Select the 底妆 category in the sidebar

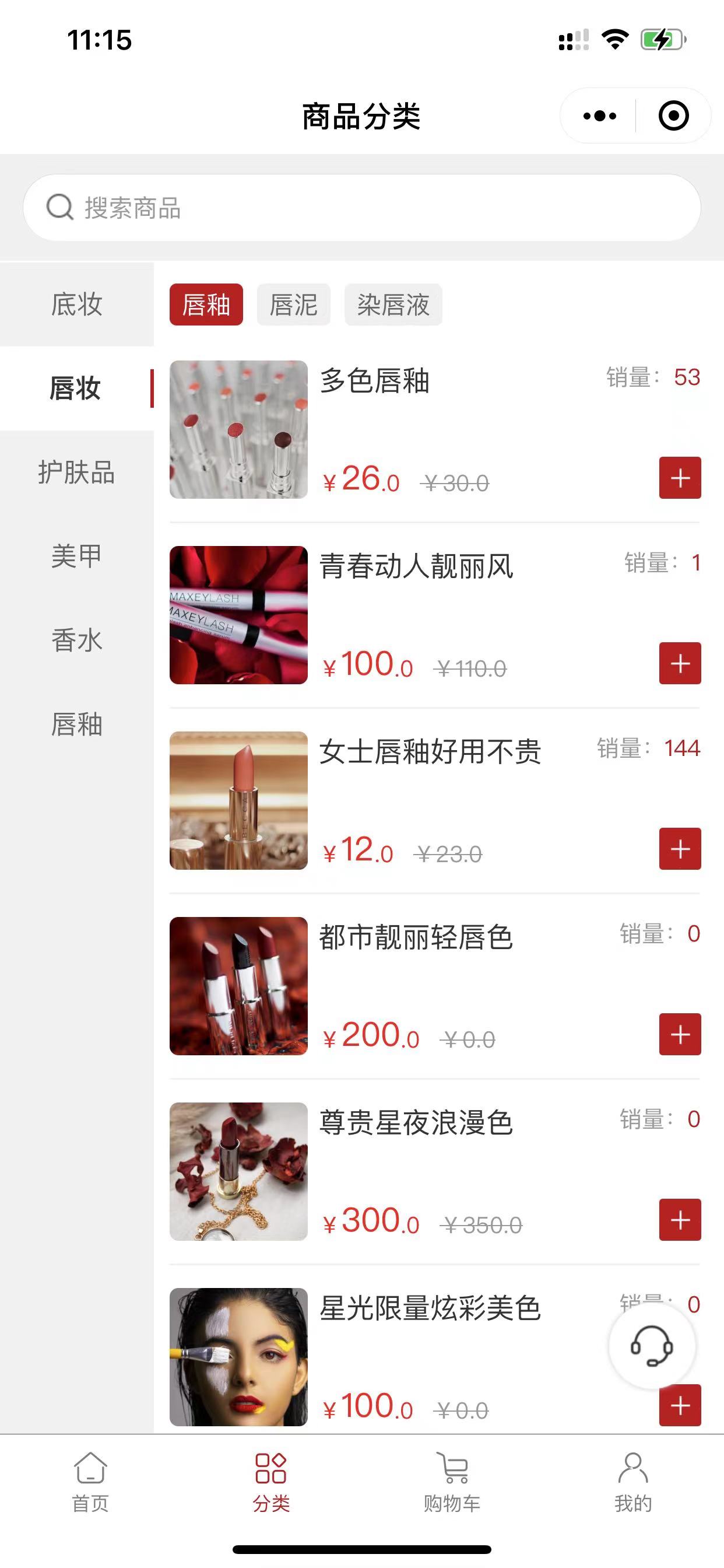tap(77, 304)
